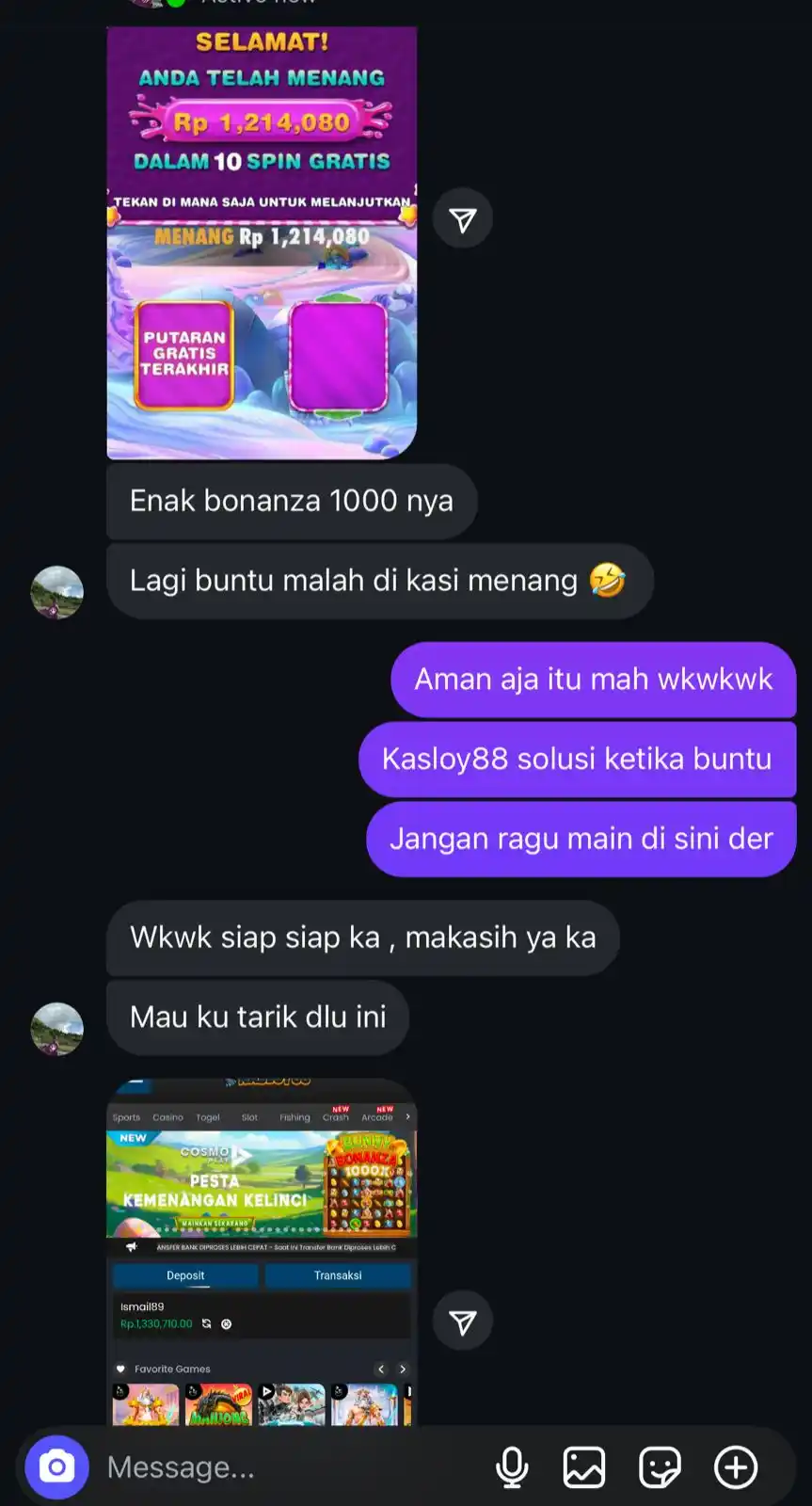812x1506 pixels.
Task: Open the sticker picker
Action: click(x=660, y=1466)
